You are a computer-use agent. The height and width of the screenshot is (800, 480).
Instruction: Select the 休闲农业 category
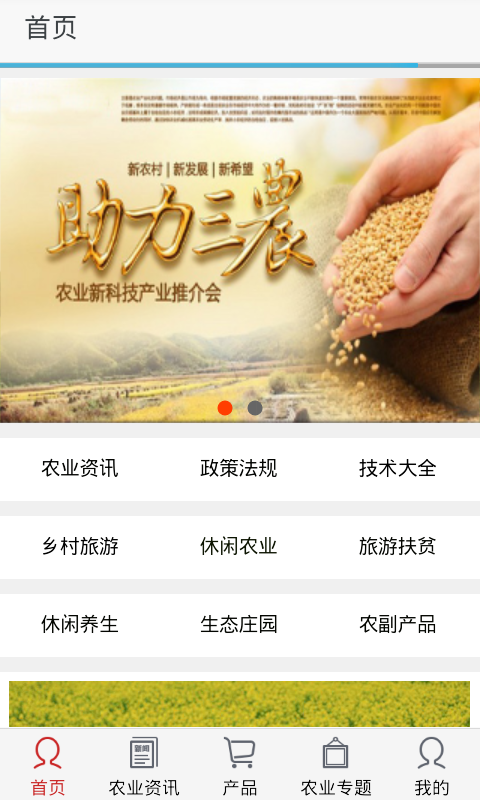(x=239, y=546)
